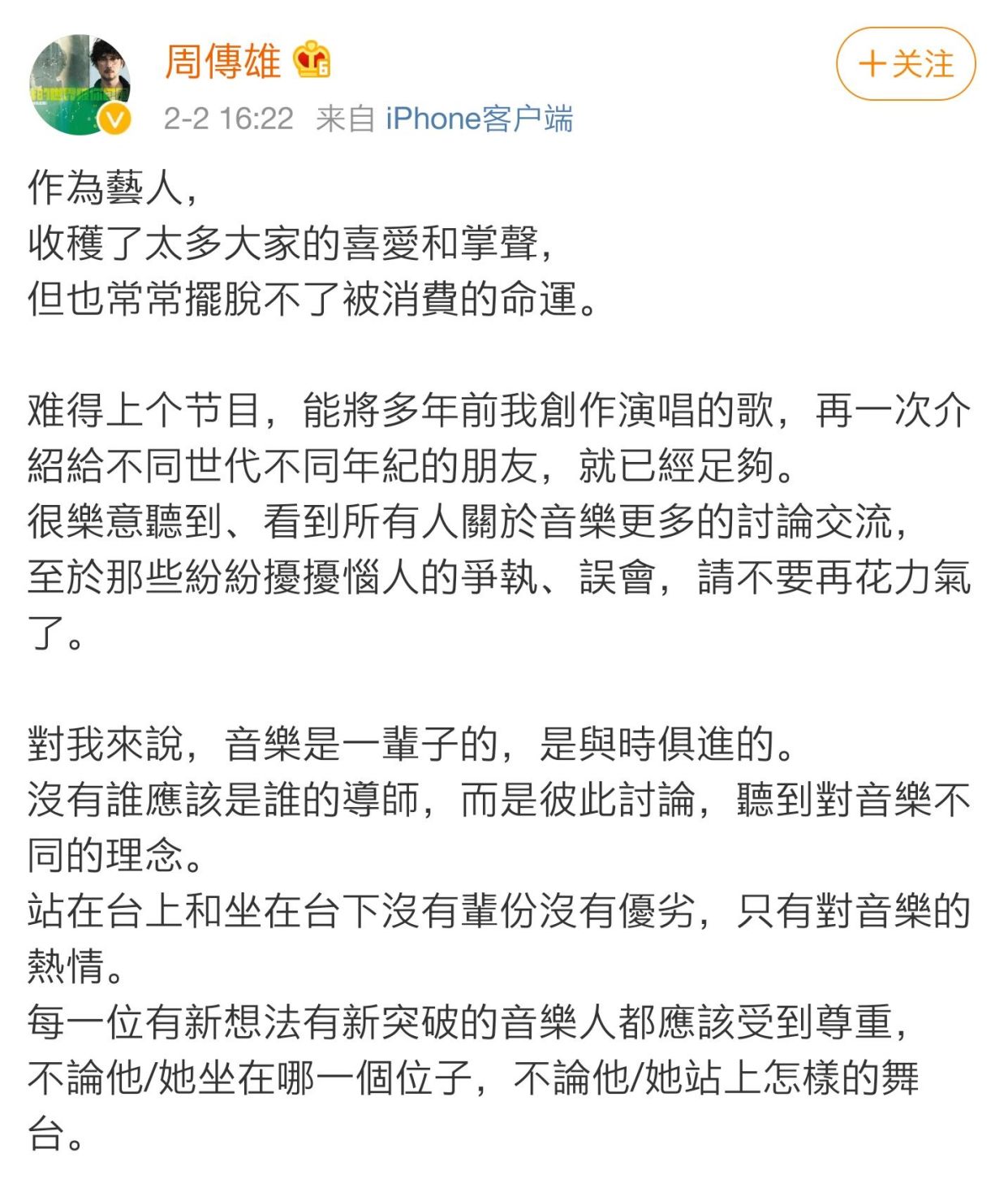Tap the iPhone客户端 source link
Screen dimensions: 1008x1179
click(479, 119)
